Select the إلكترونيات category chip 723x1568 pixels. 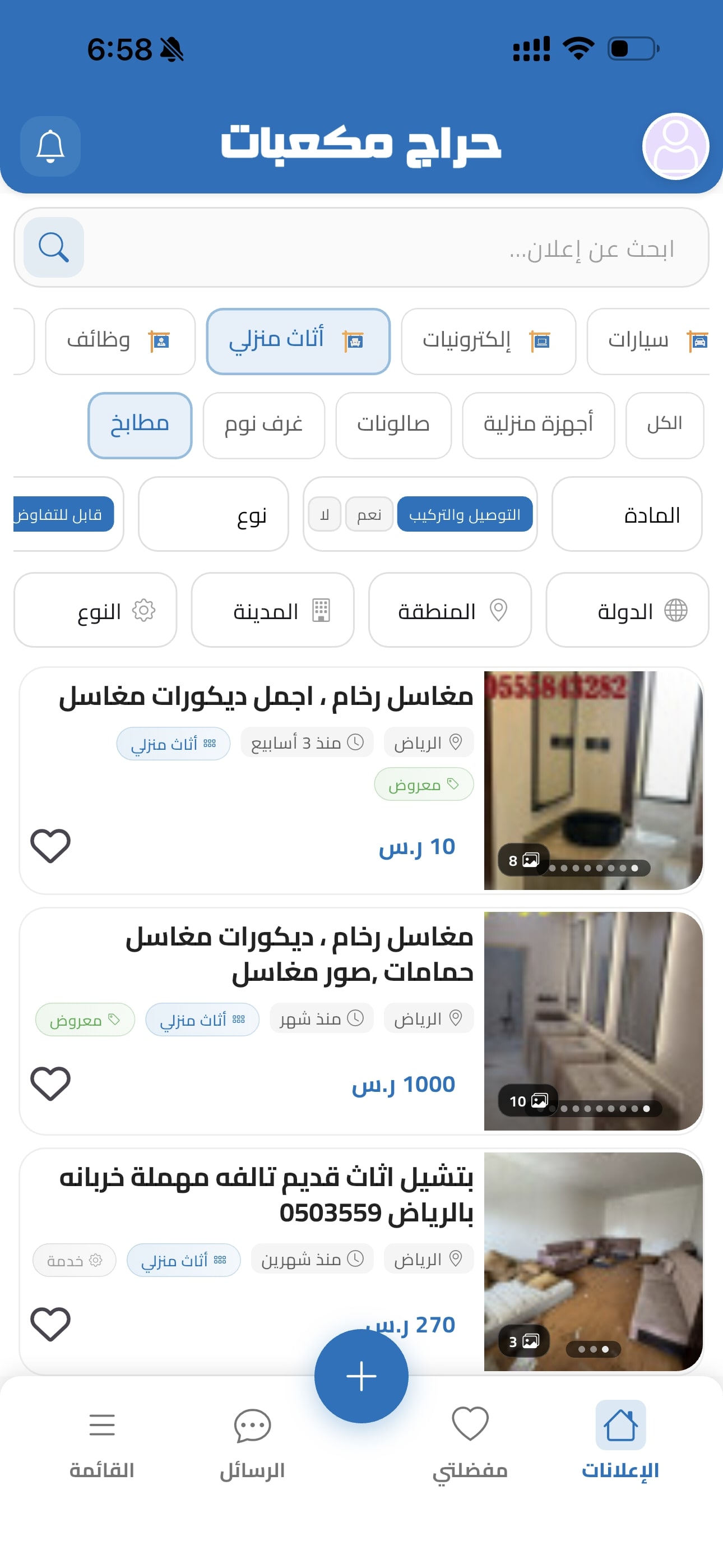click(x=488, y=341)
